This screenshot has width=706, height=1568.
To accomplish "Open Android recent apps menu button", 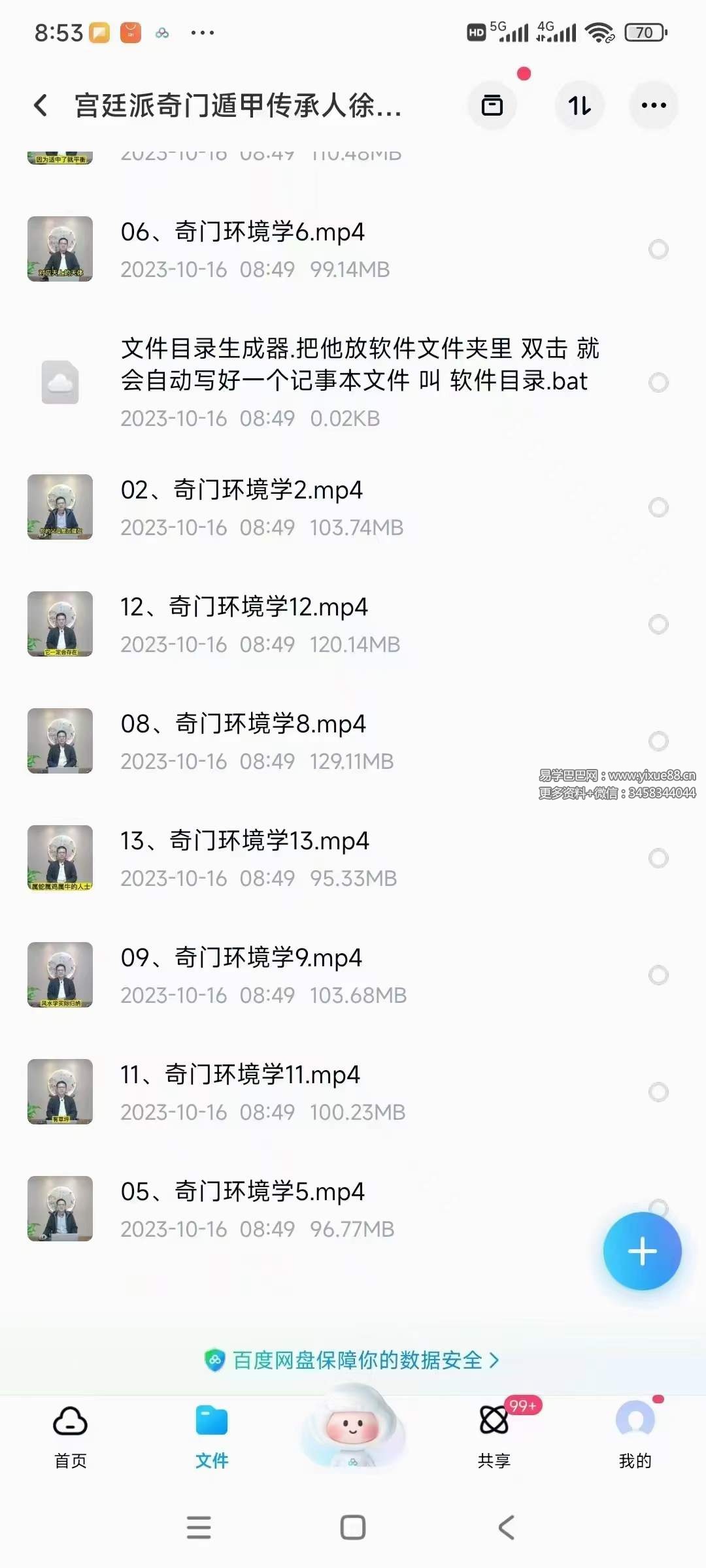I will coord(199,1528).
